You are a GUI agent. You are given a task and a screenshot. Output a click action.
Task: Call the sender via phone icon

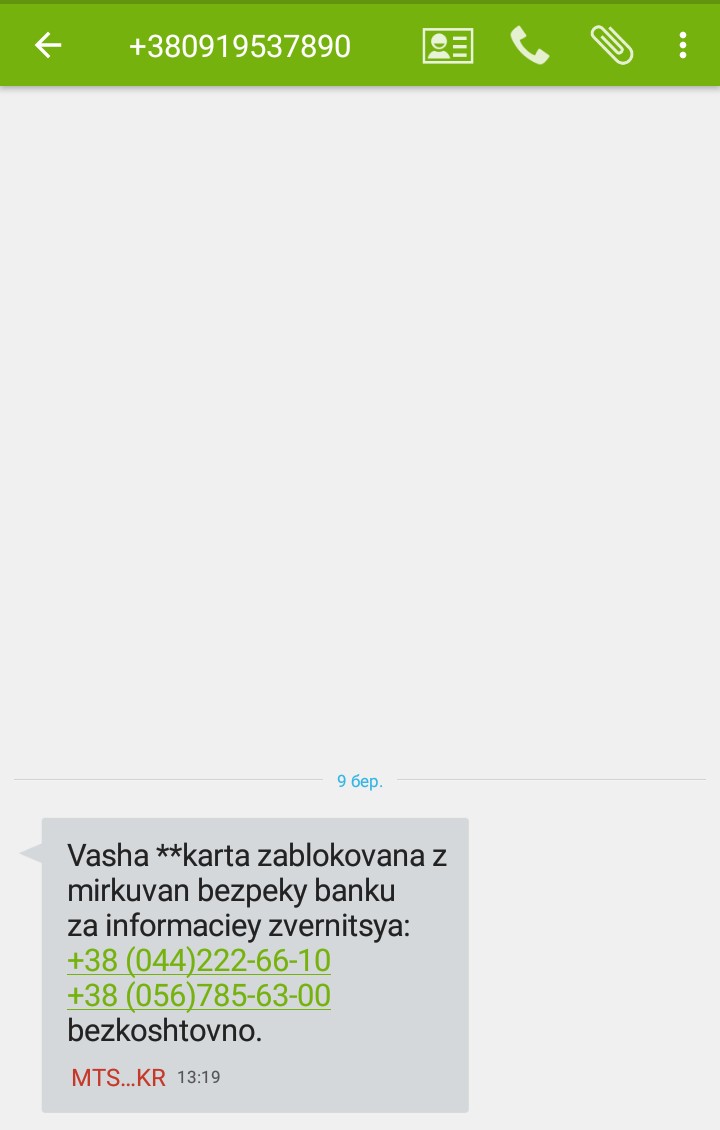coord(530,46)
